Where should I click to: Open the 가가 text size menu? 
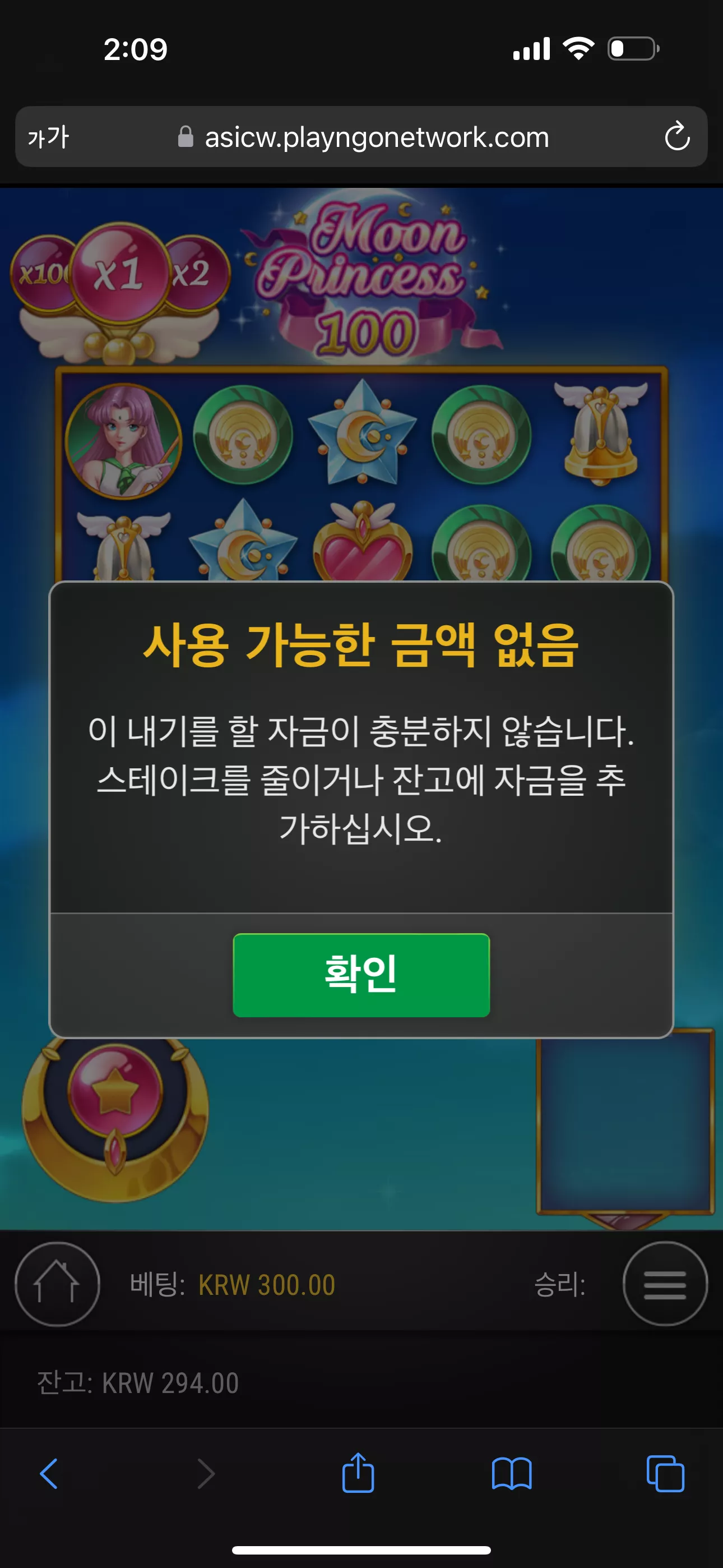click(49, 137)
